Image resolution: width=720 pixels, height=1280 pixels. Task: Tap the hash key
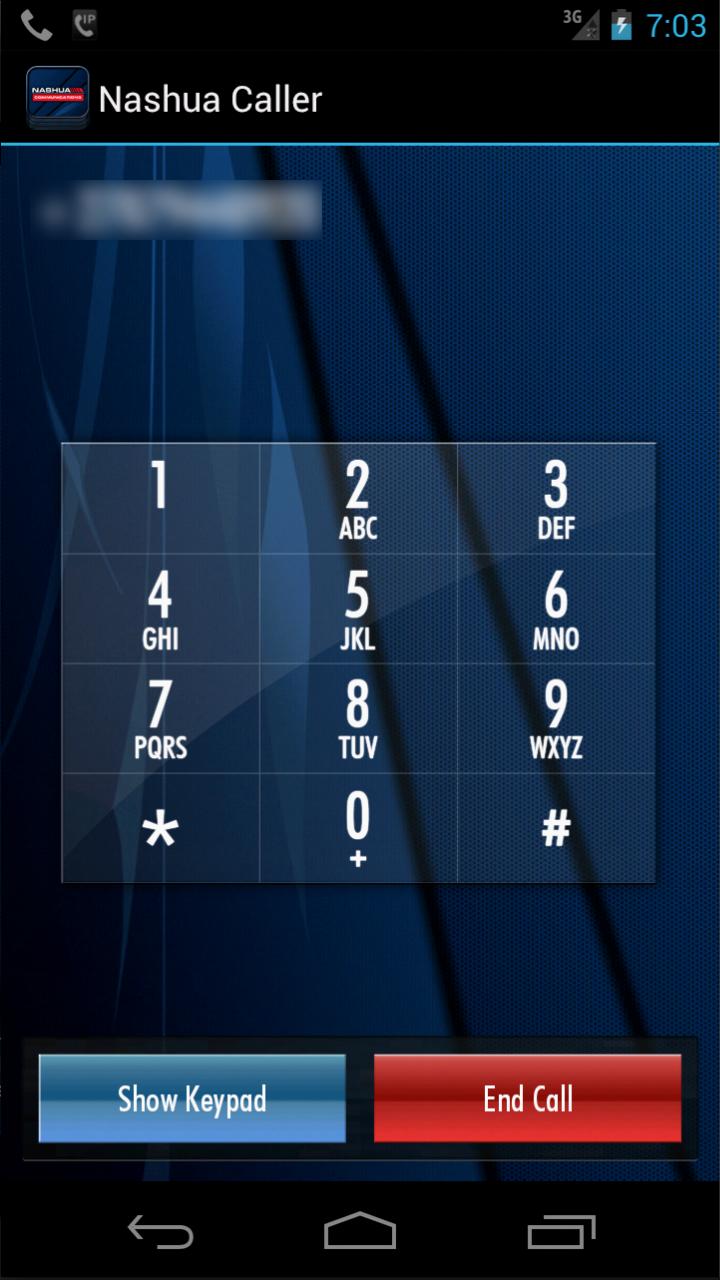click(556, 828)
